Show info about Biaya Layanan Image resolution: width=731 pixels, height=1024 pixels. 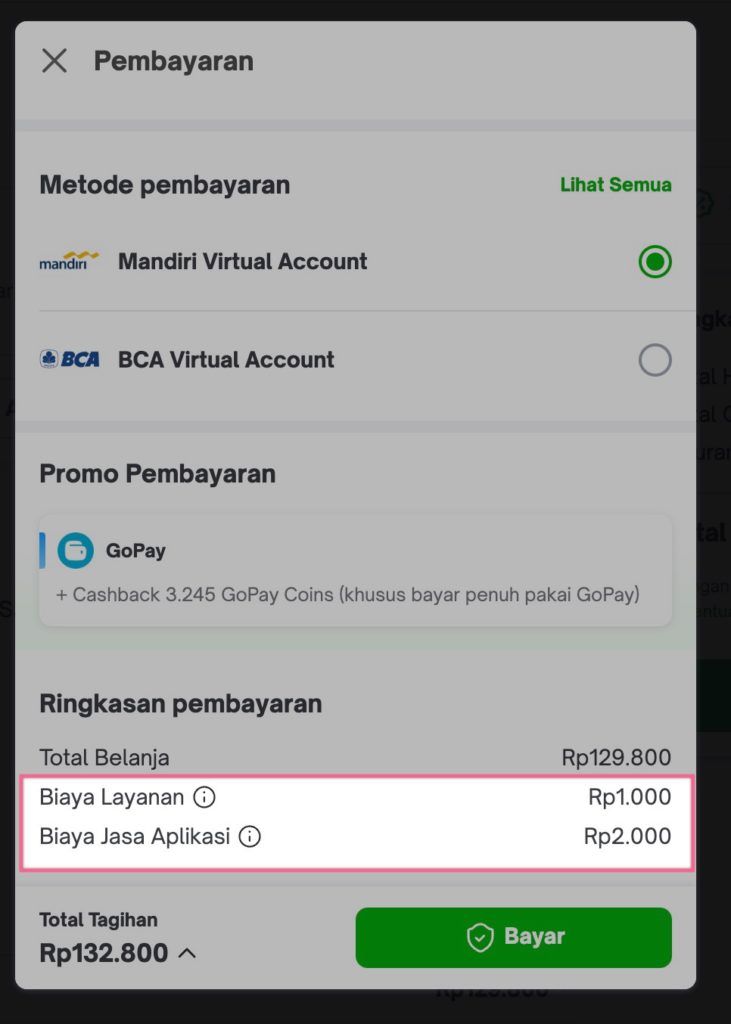point(204,797)
